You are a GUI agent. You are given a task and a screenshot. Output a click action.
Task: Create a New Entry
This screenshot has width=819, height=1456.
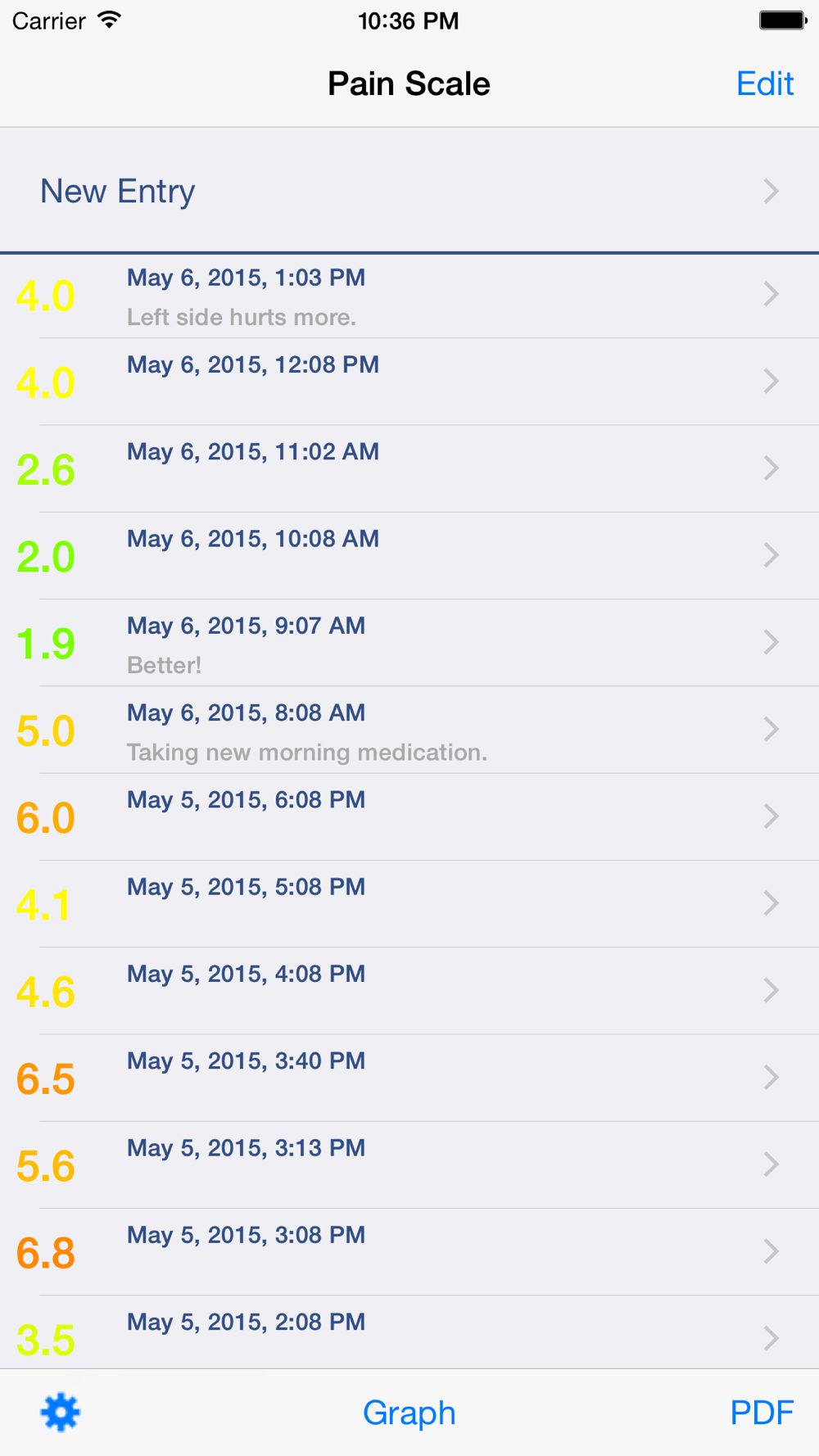tap(409, 191)
